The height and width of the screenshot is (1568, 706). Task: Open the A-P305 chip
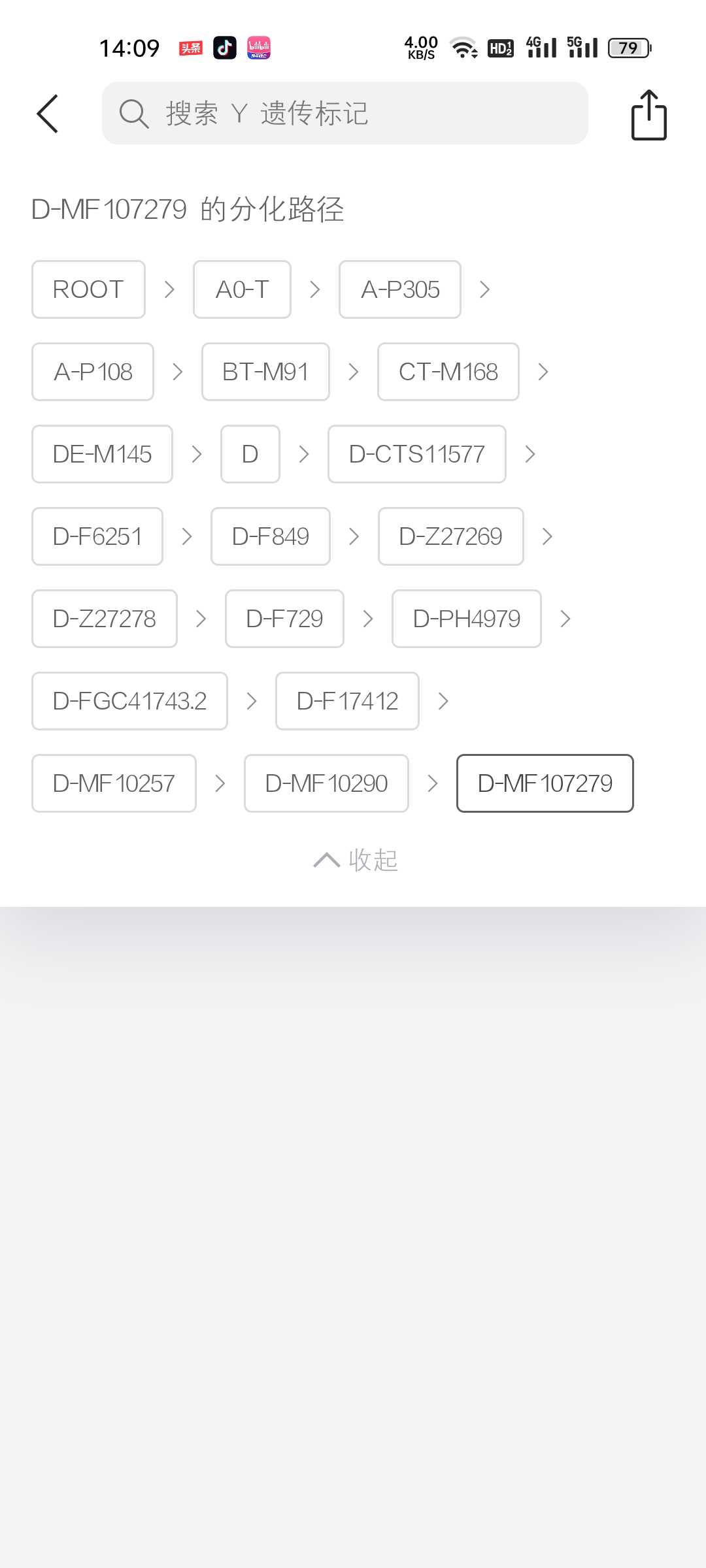pos(400,289)
